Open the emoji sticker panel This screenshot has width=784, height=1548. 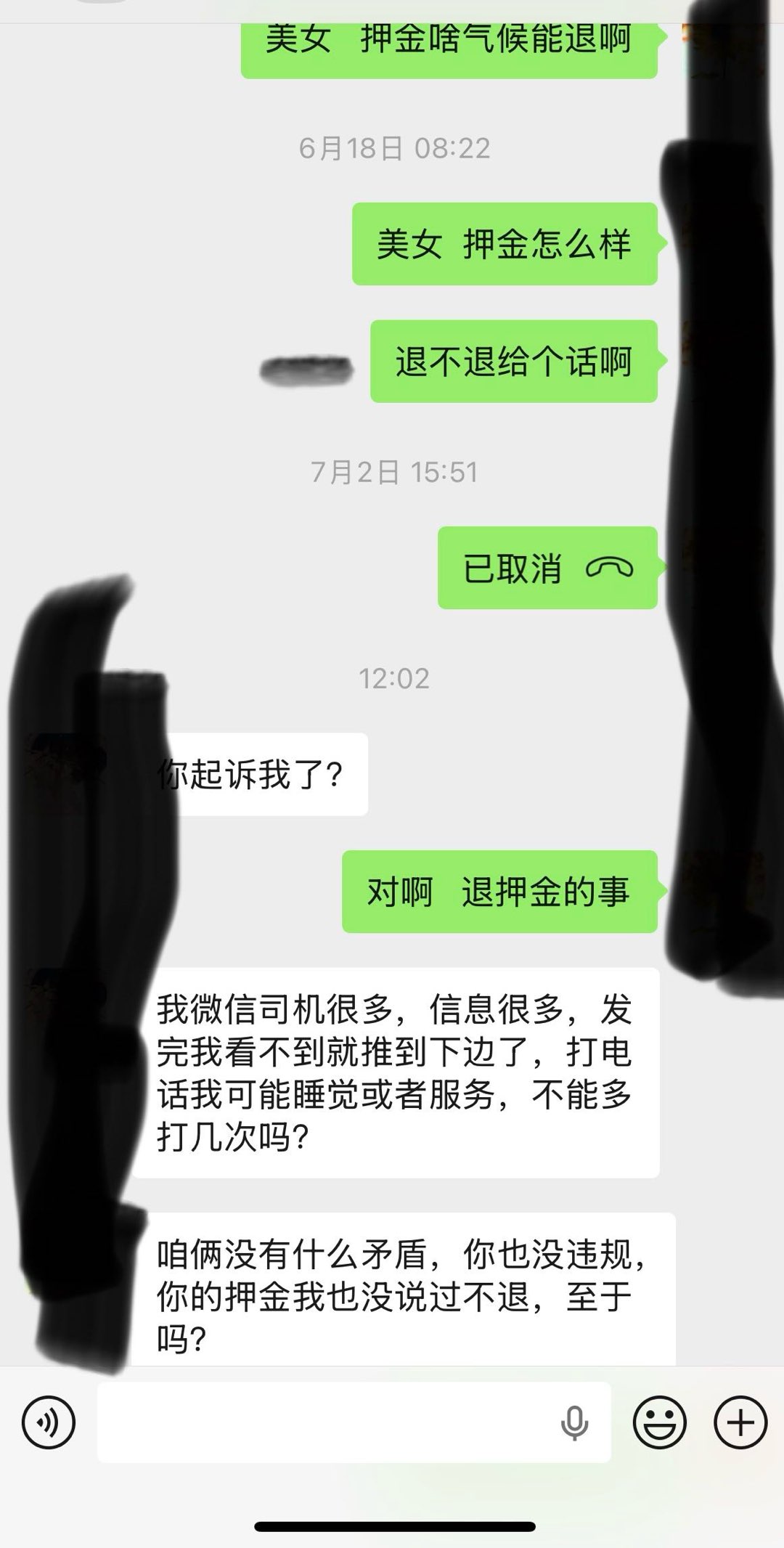tap(659, 1422)
